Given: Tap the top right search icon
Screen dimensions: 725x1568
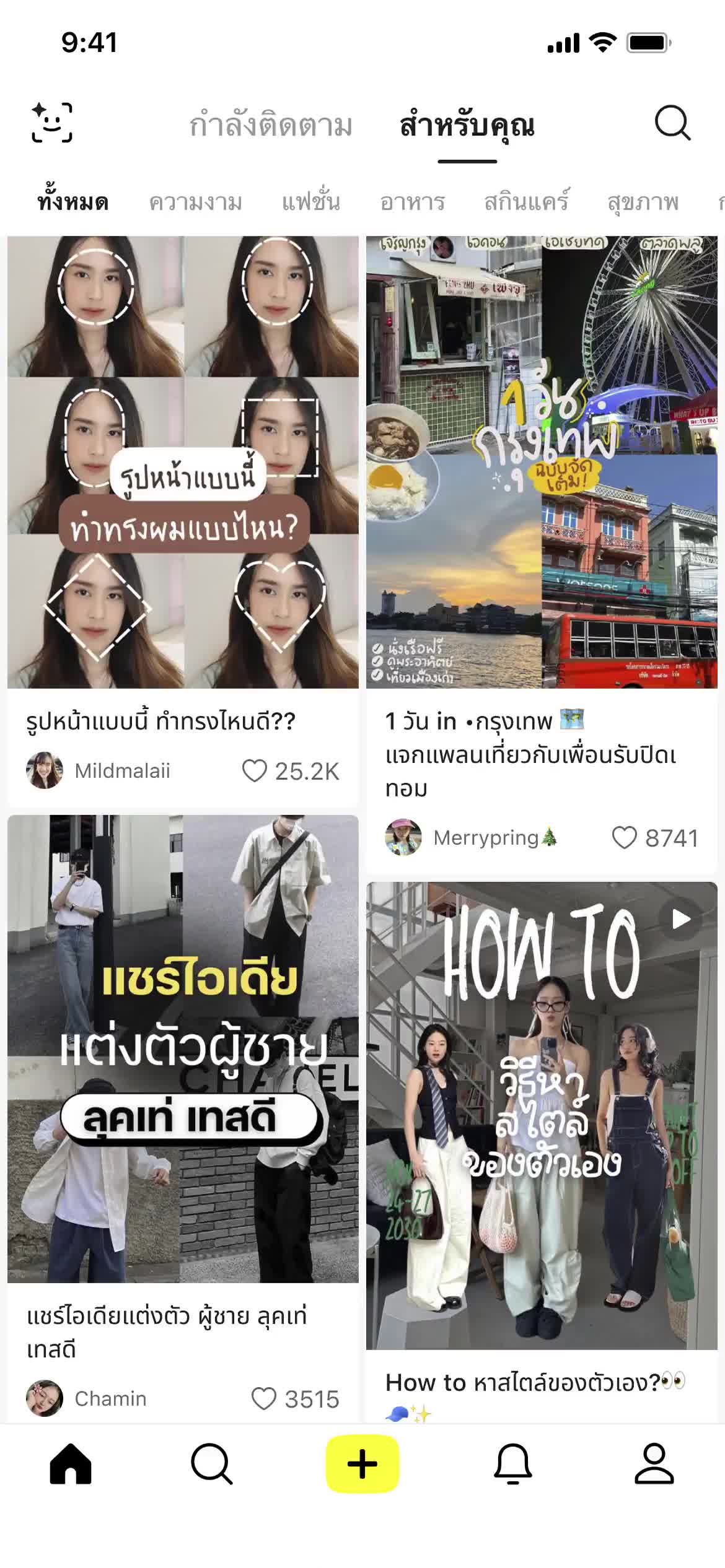Looking at the screenshot, I should [672, 123].
